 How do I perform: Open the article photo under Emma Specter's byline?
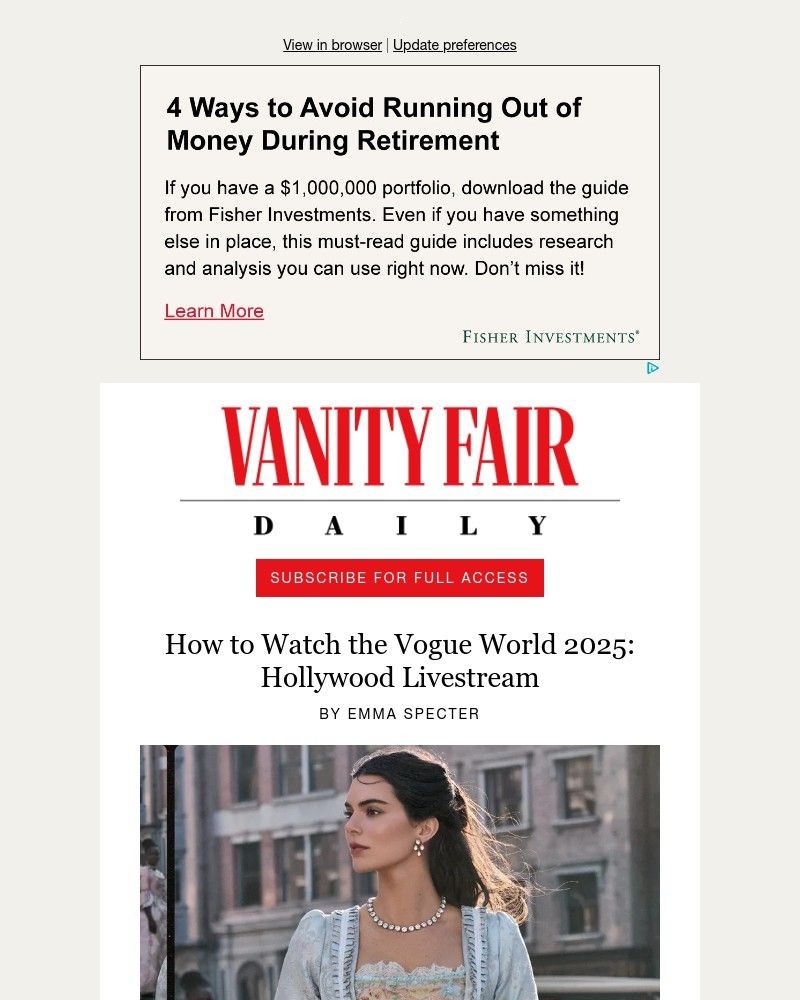pos(399,872)
